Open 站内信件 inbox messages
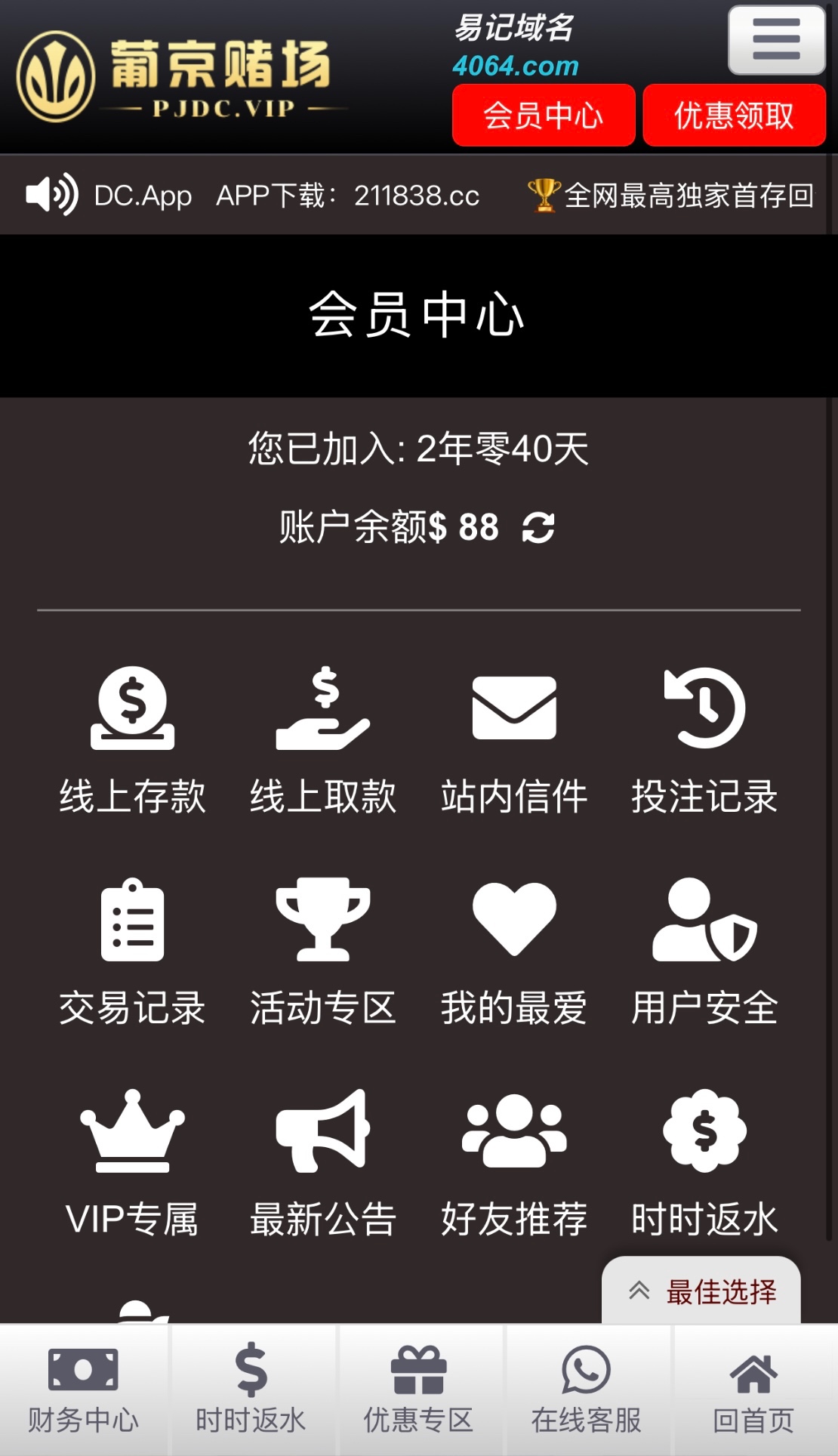Screen dimensions: 838x1456 514,740
